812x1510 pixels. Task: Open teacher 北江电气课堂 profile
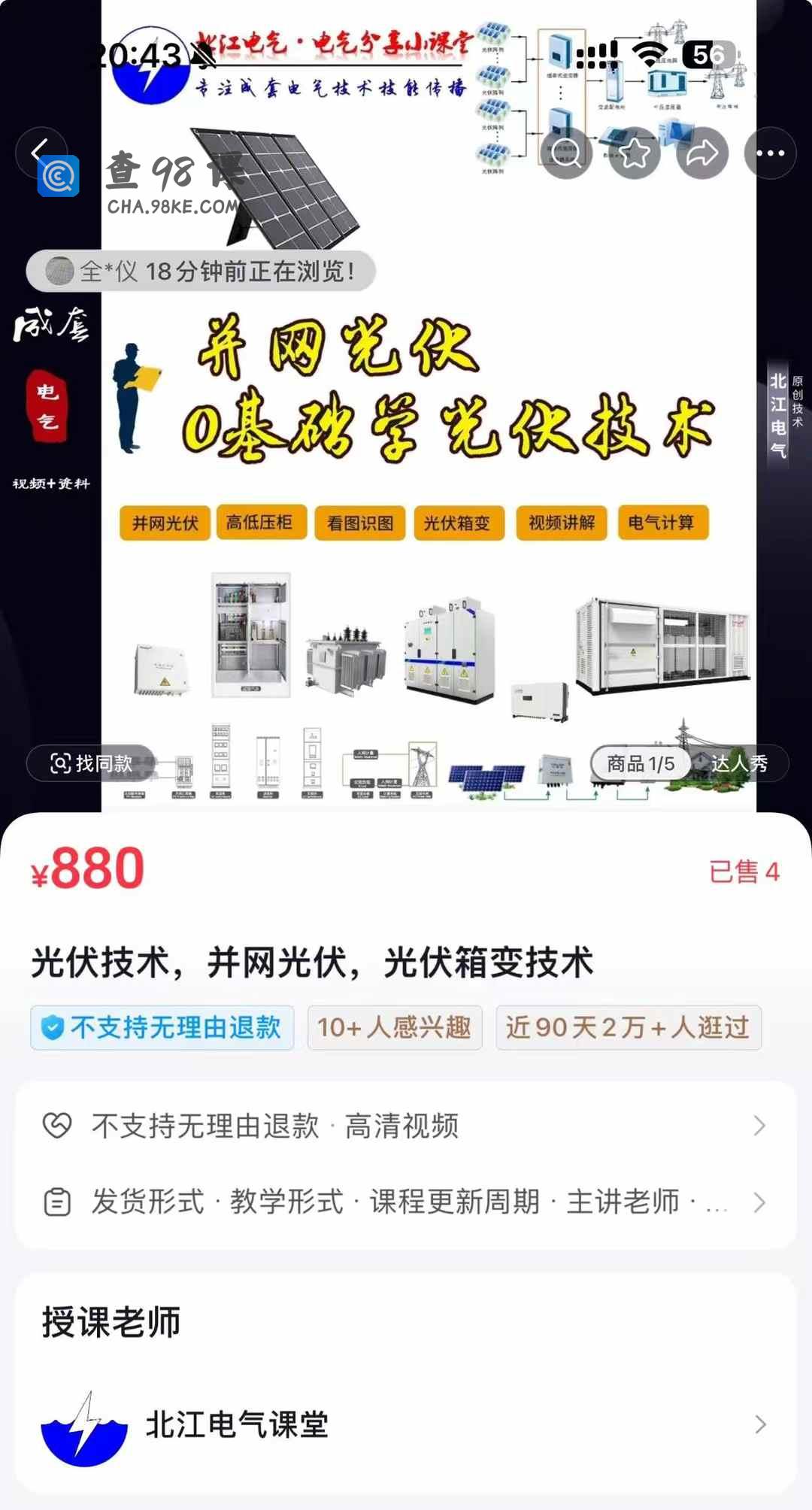pos(406,1424)
